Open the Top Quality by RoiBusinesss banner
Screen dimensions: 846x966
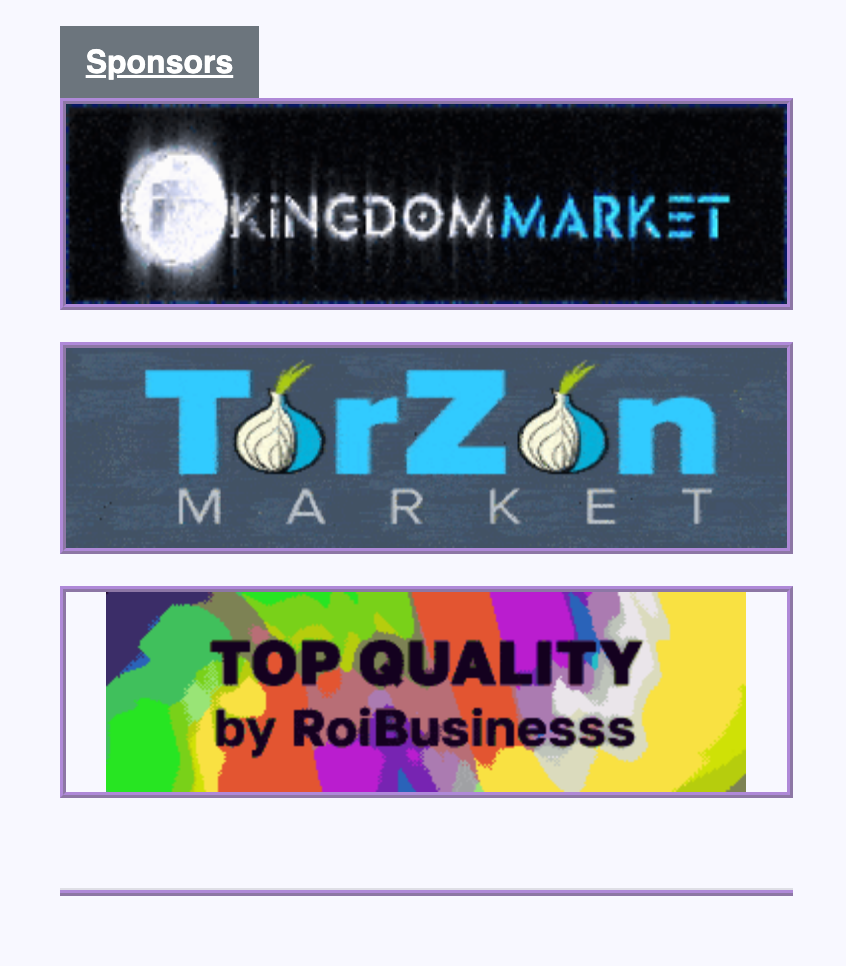426,692
